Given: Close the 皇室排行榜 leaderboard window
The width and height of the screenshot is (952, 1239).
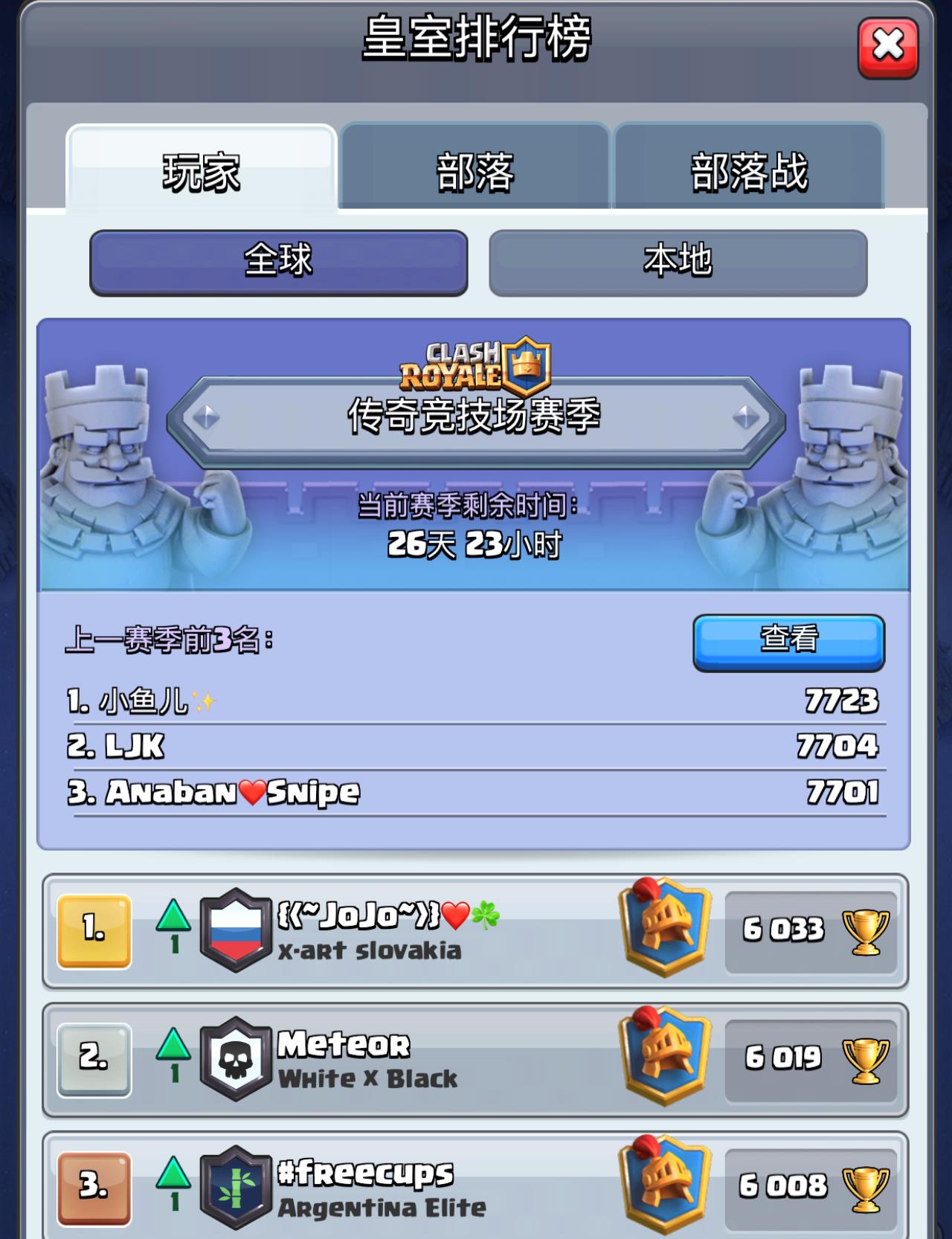Looking at the screenshot, I should pos(887,48).
